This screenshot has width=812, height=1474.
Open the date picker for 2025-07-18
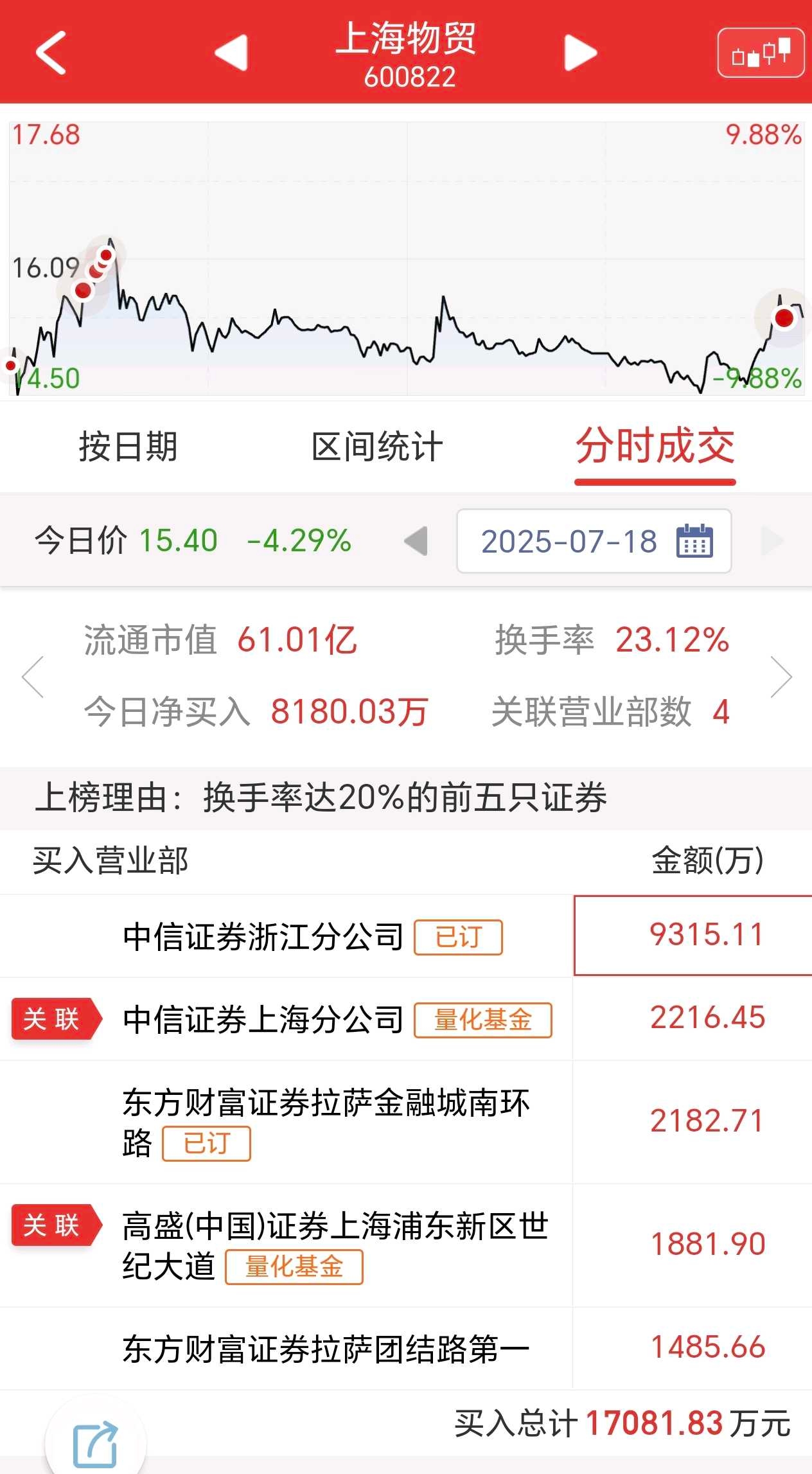pyautogui.click(x=594, y=541)
